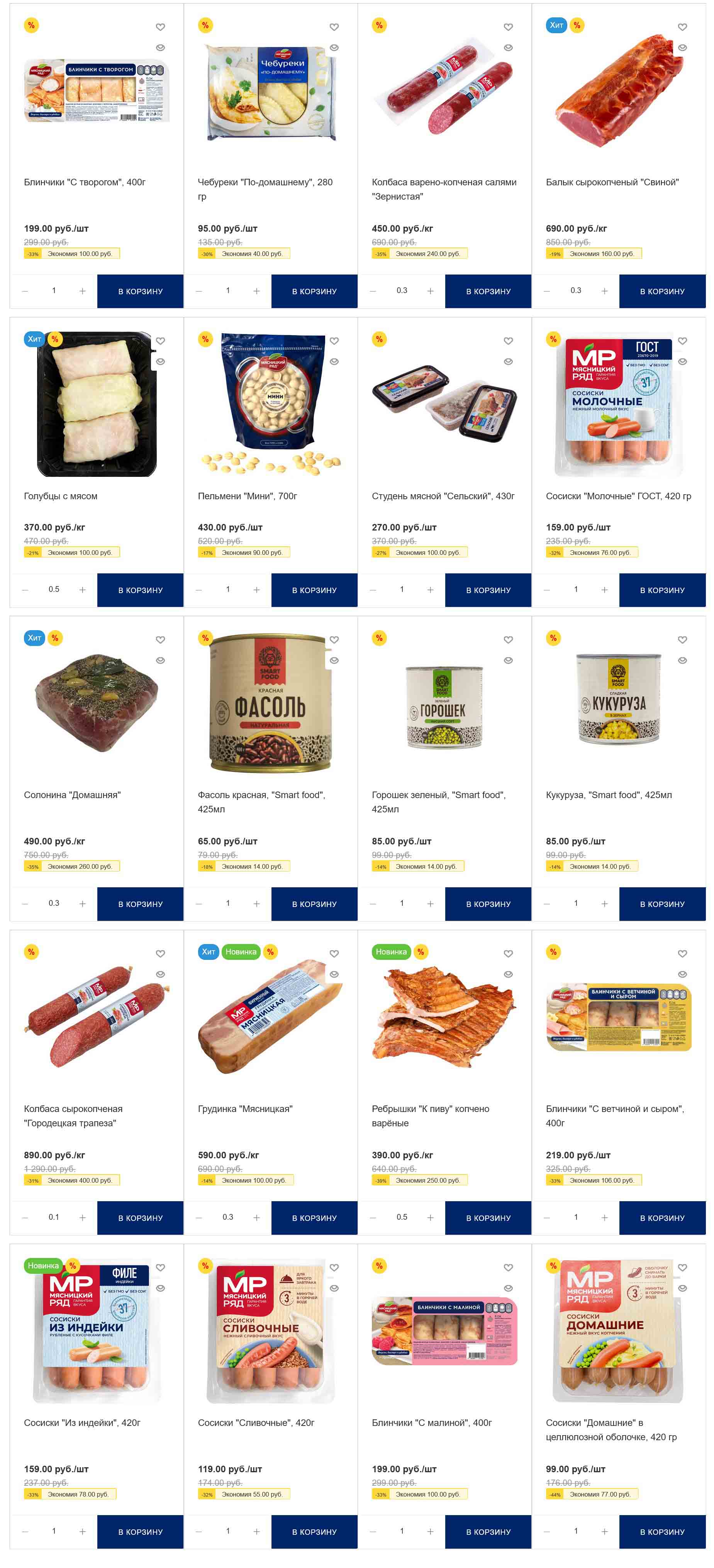Add Блинчики "С творогом" to cart
The width and height of the screenshot is (714, 1568).
pos(140,291)
